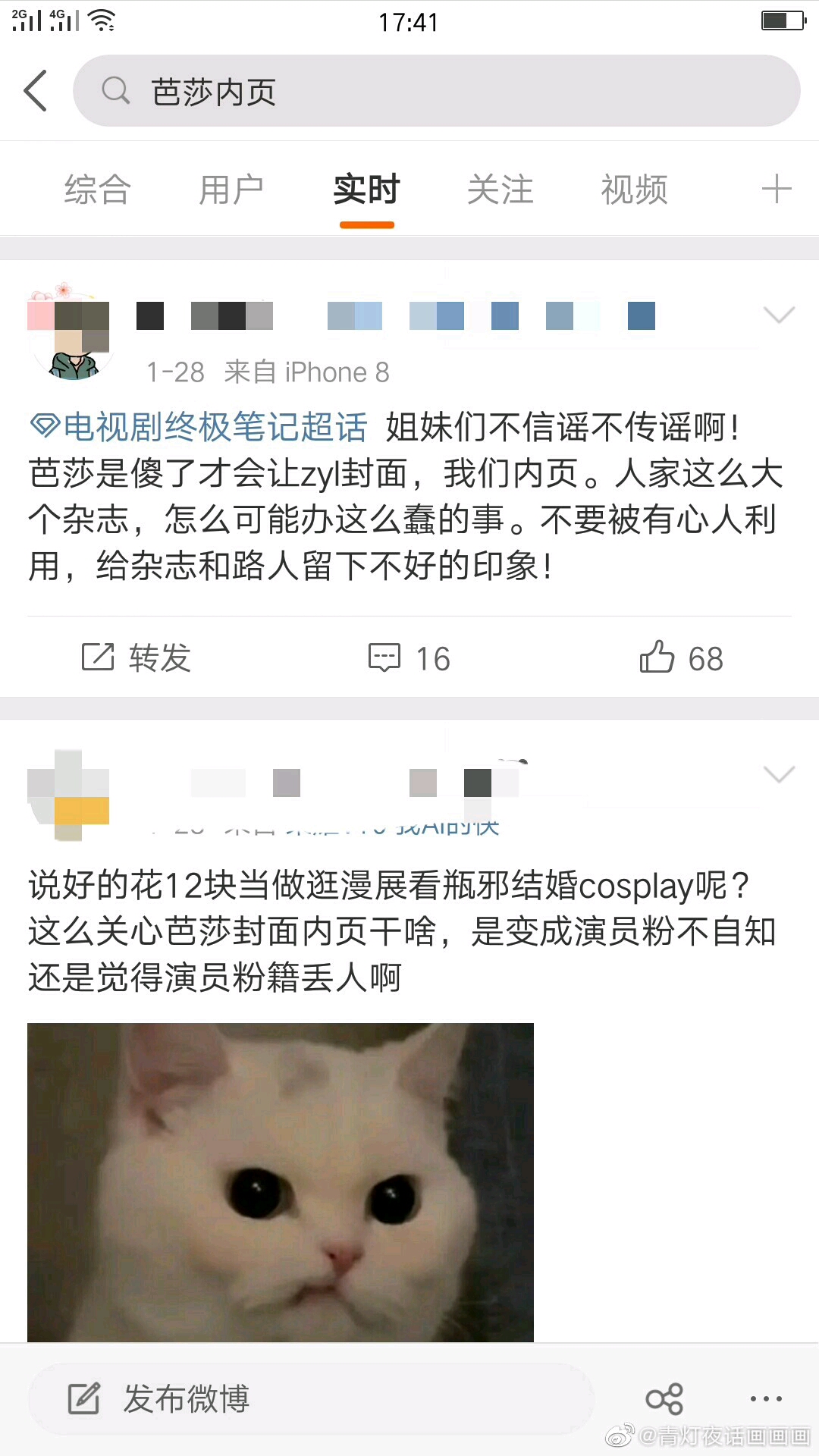The image size is (819, 1456).
Task: Go back using the top-left arrow
Action: coord(36,91)
